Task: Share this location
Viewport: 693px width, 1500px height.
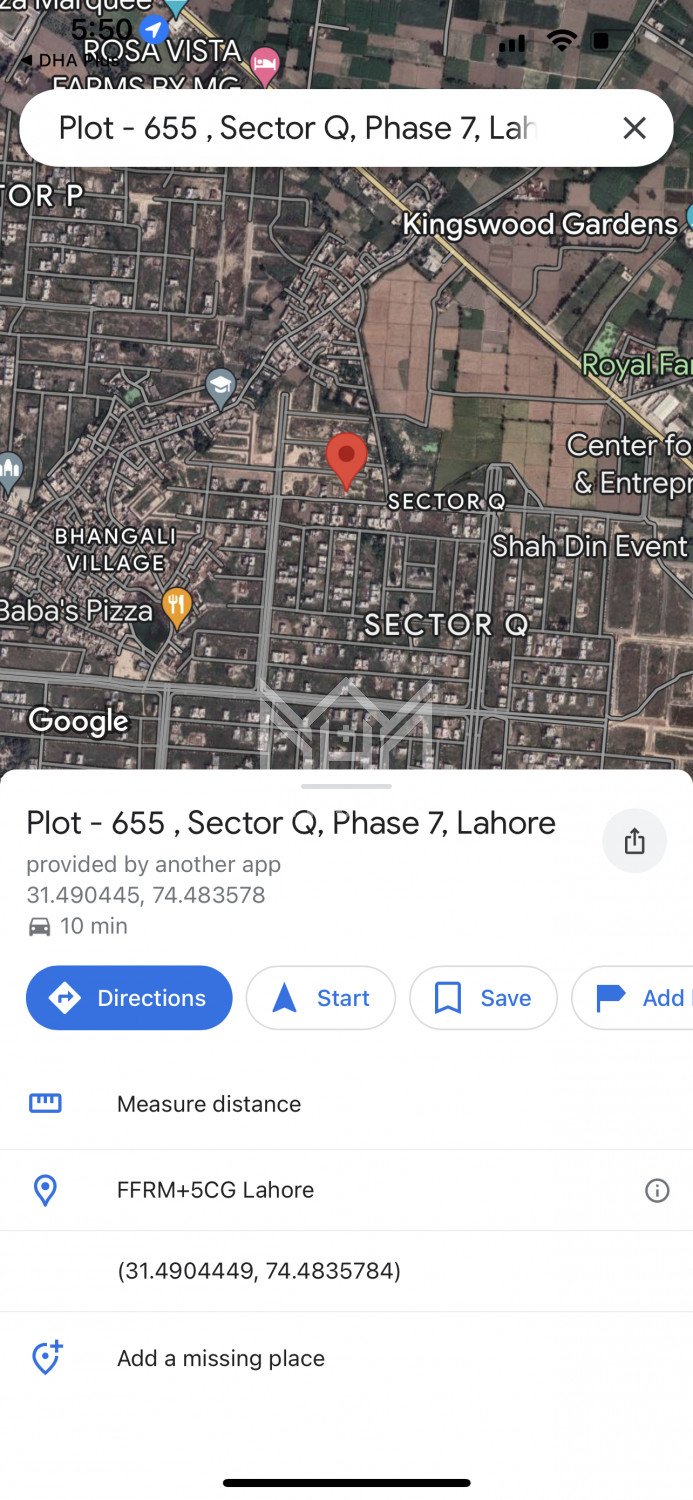Action: [634, 842]
